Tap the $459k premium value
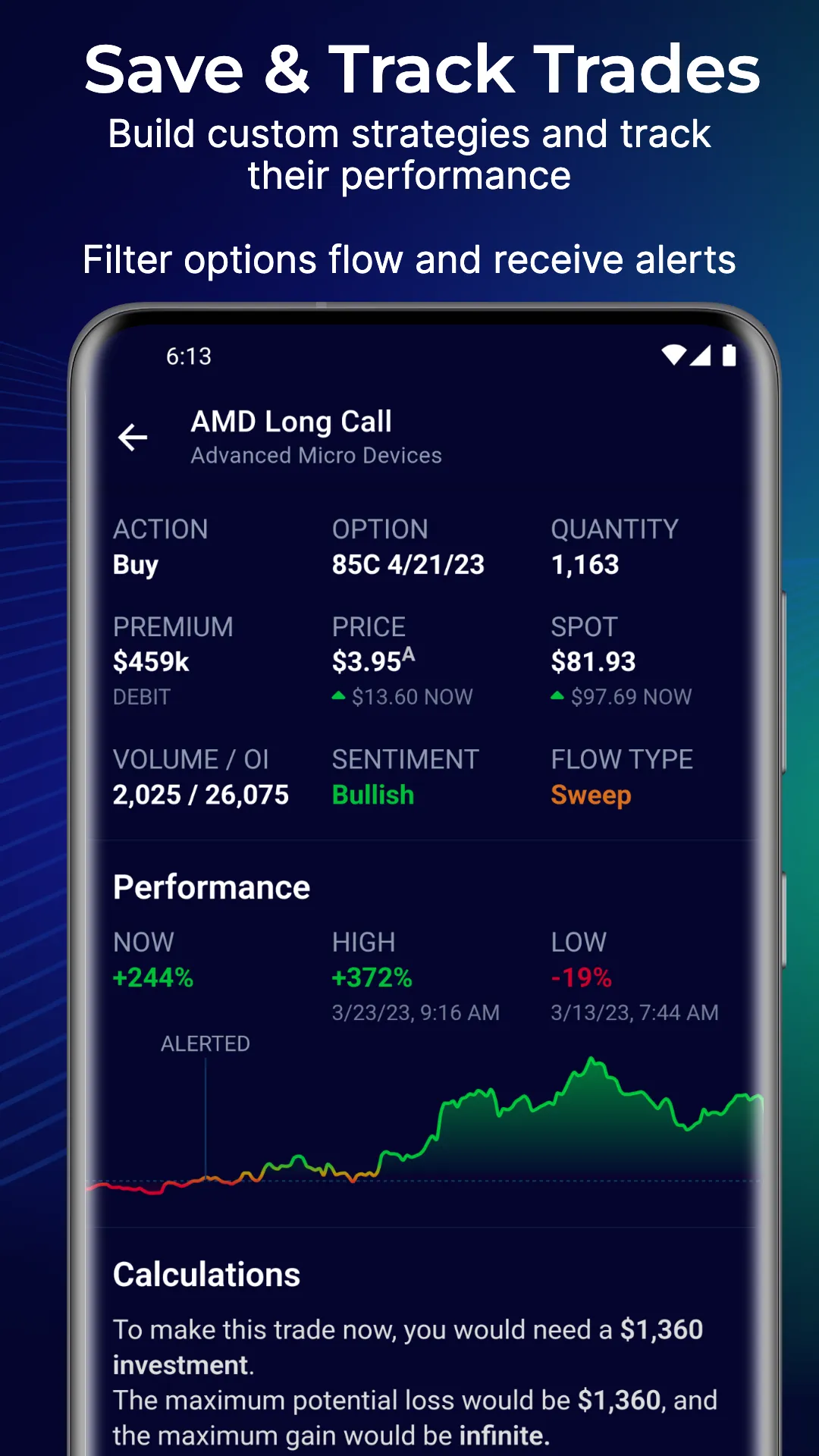 [x=150, y=661]
